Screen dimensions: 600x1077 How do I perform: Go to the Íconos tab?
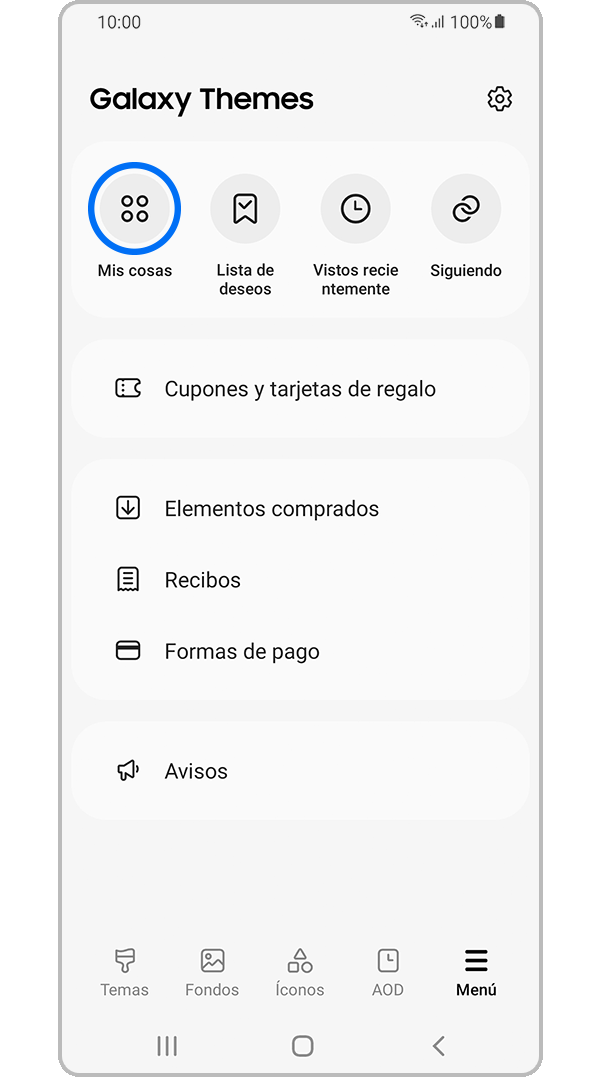click(x=300, y=972)
